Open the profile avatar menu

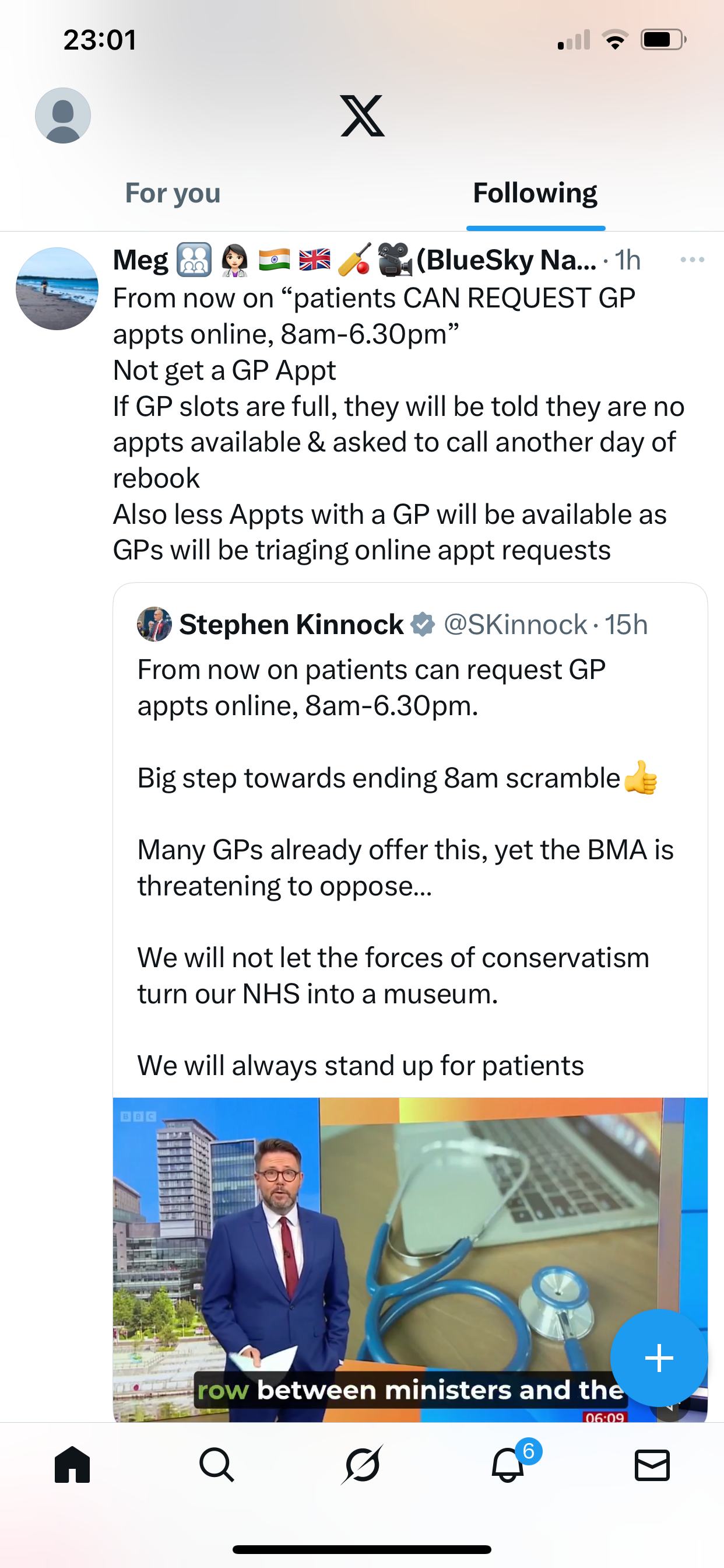(x=63, y=116)
